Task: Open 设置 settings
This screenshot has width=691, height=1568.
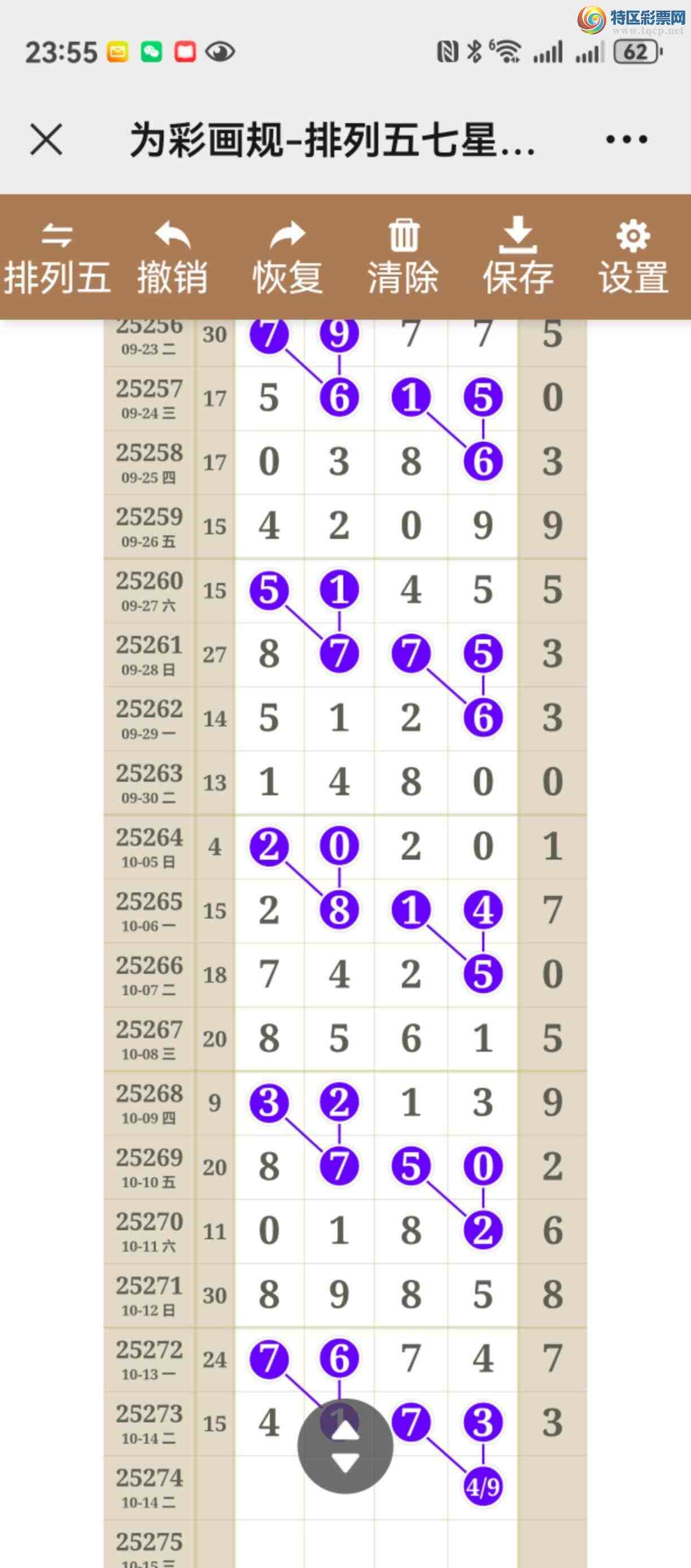Action: coord(633,258)
